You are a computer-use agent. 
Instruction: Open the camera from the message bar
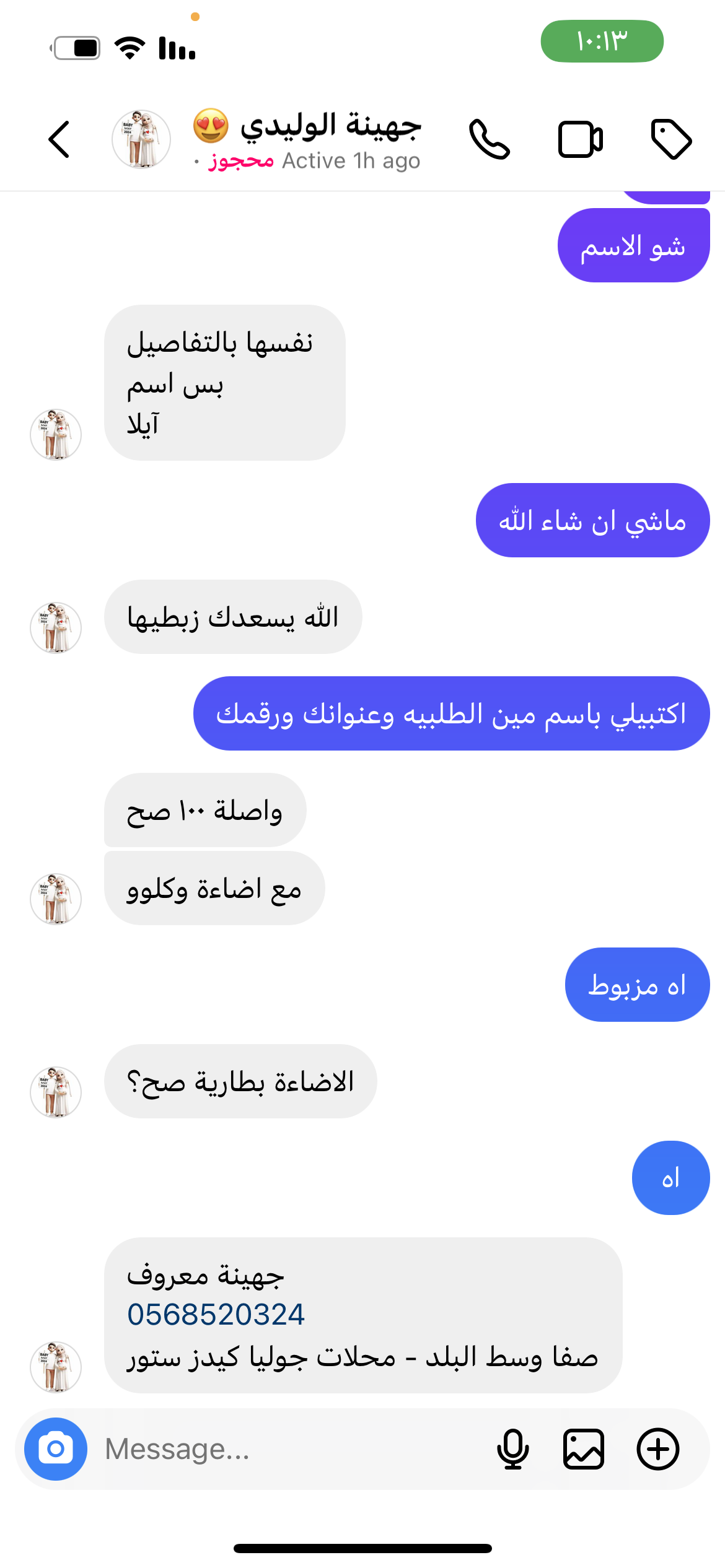[x=56, y=1448]
